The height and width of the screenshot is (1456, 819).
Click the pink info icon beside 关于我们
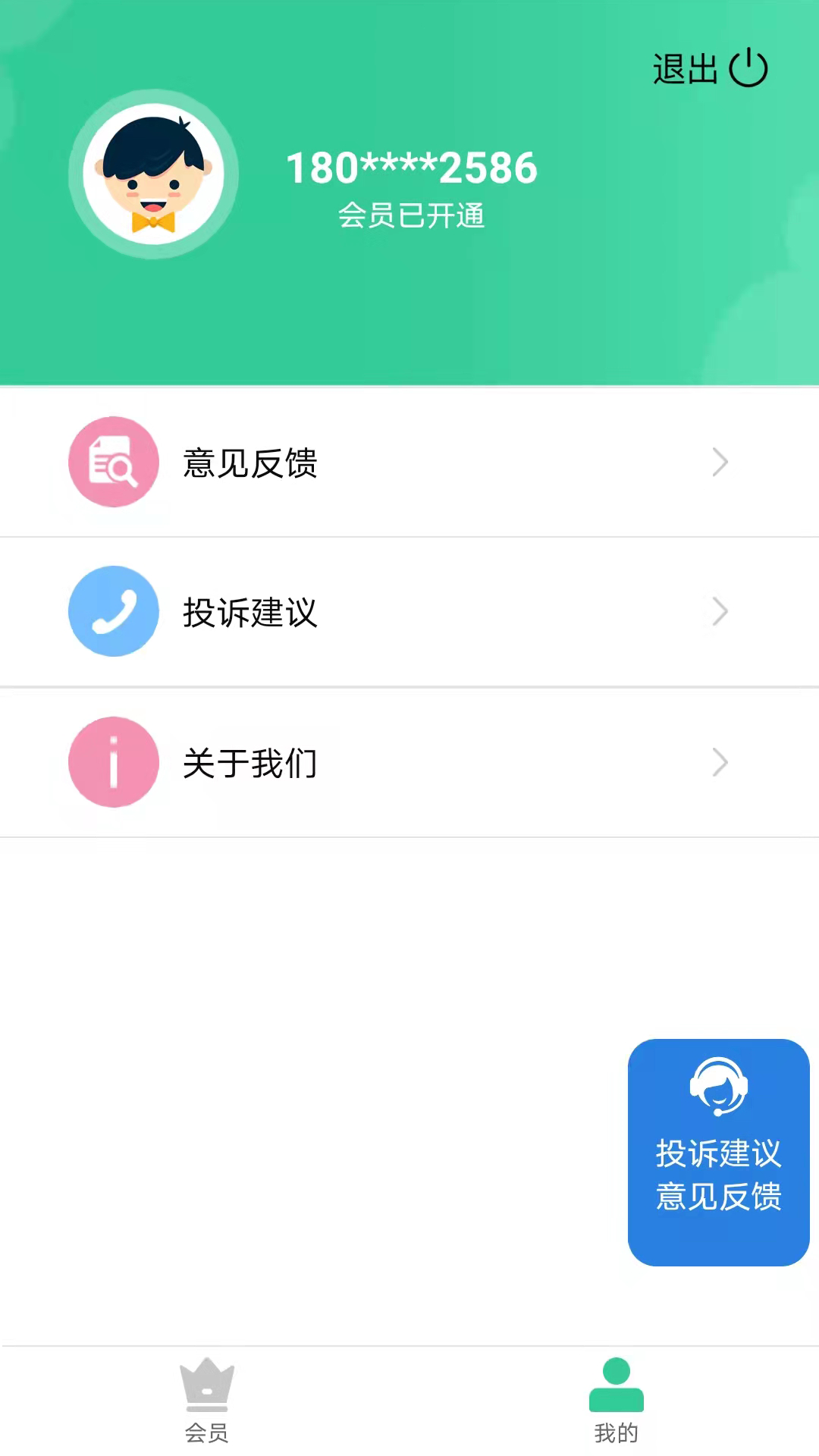pos(113,762)
